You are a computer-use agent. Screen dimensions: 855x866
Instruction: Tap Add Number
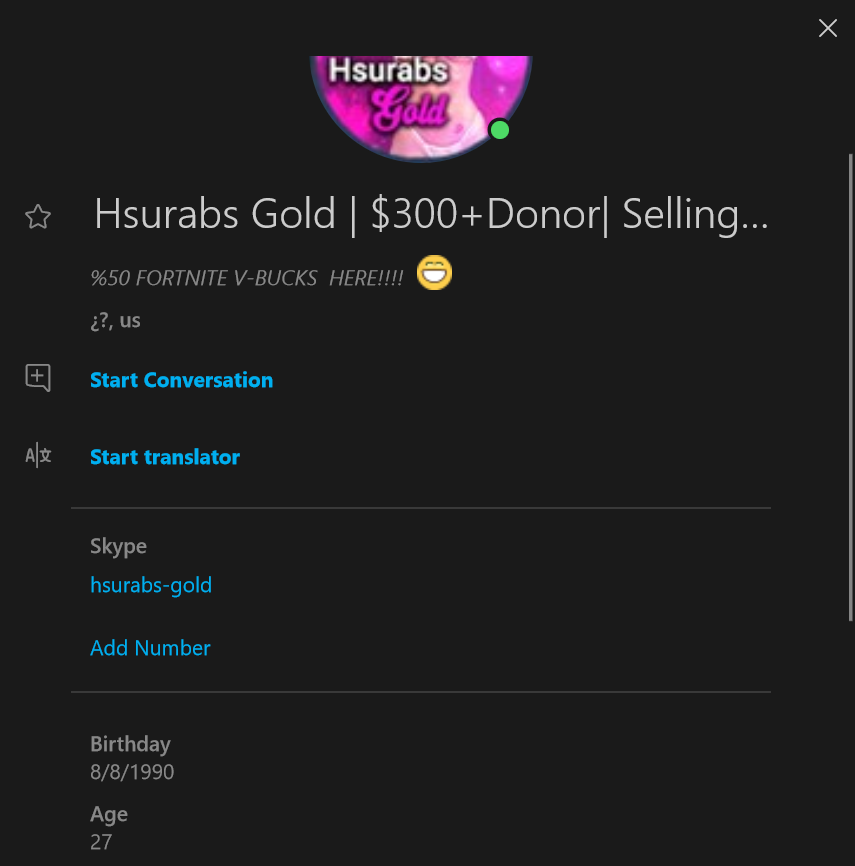(150, 648)
